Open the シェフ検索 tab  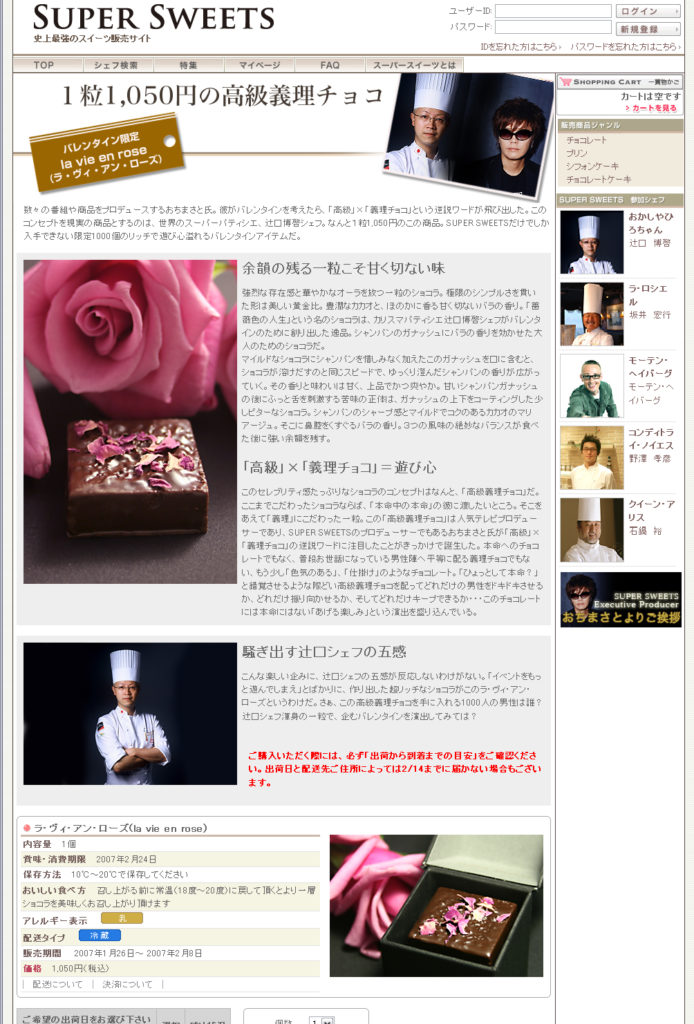(x=117, y=65)
